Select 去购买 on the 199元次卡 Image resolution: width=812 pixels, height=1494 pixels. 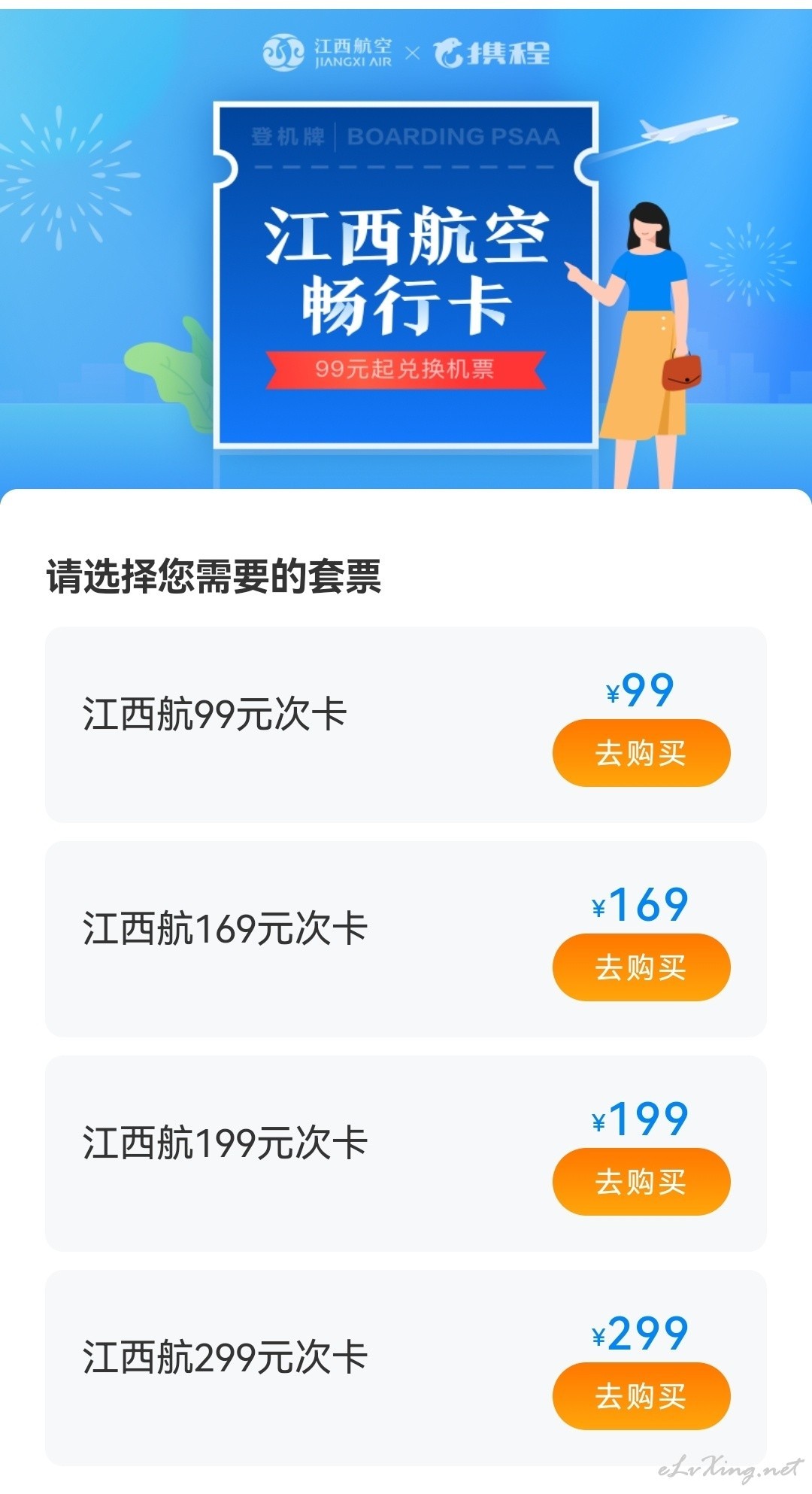click(x=641, y=1182)
